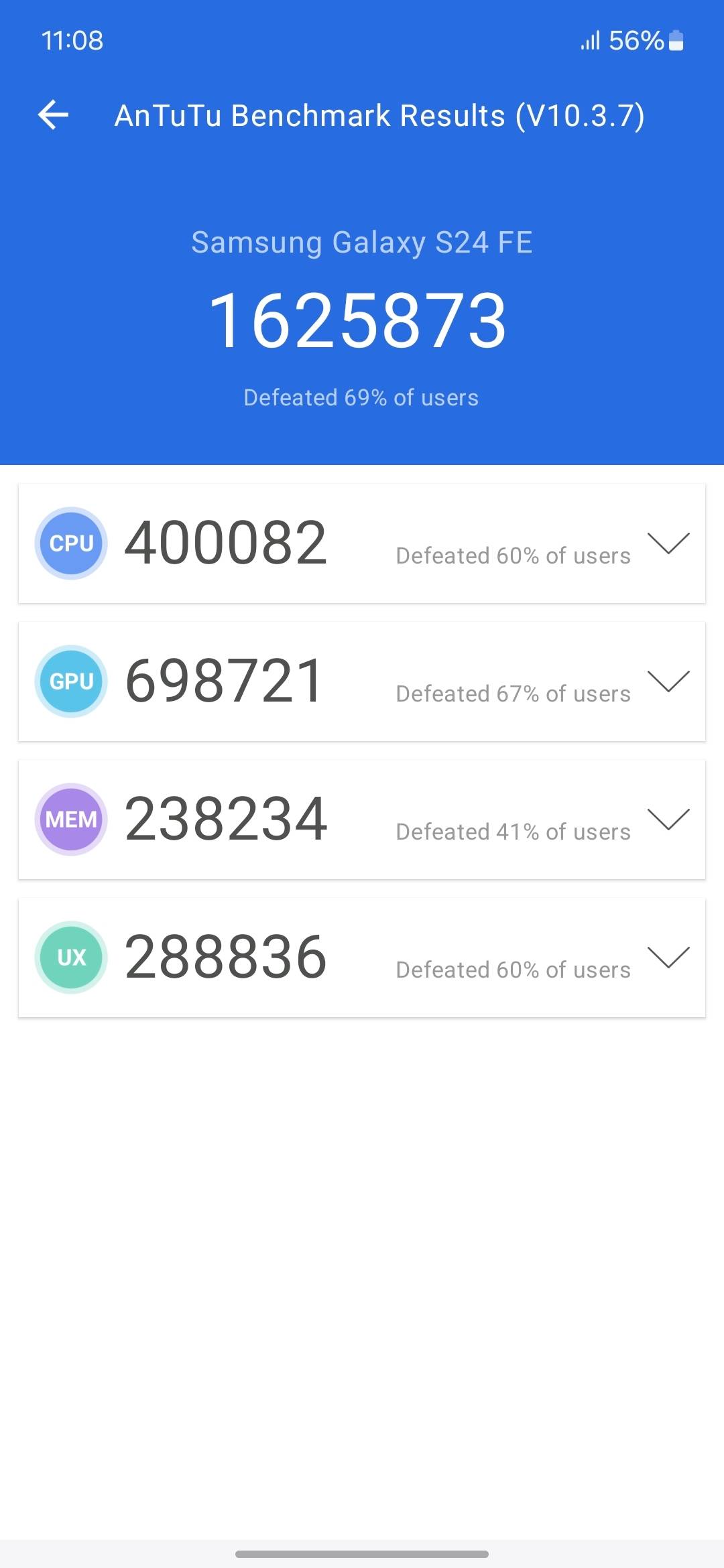Screen dimensions: 724x1568
Task: Tap the back arrow to exit results
Action: tap(54, 115)
